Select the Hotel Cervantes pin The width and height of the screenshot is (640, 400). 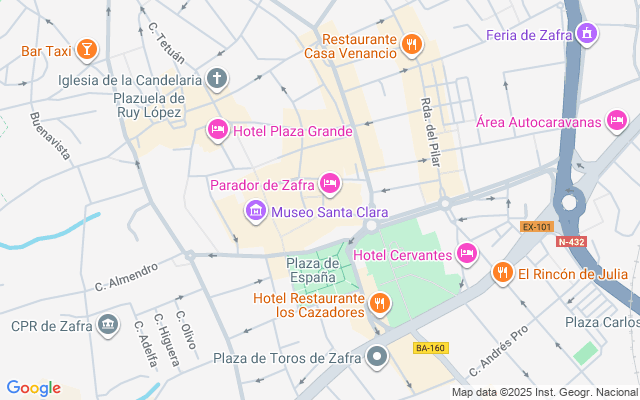click(x=467, y=254)
